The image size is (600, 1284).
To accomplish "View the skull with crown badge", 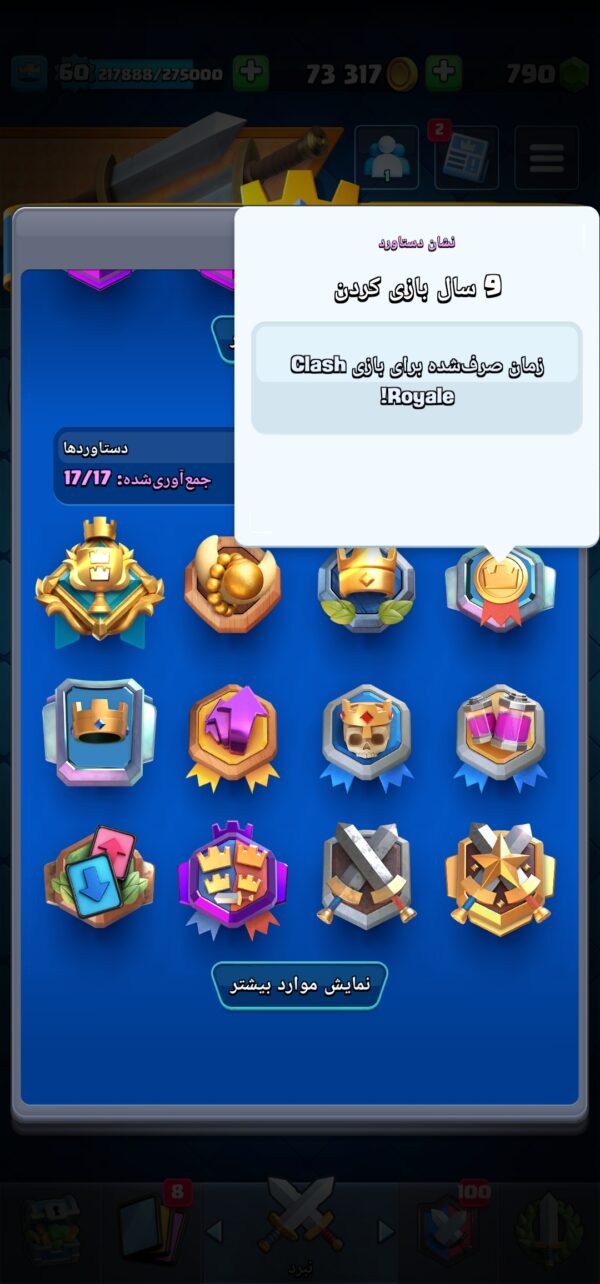I will click(x=366, y=735).
